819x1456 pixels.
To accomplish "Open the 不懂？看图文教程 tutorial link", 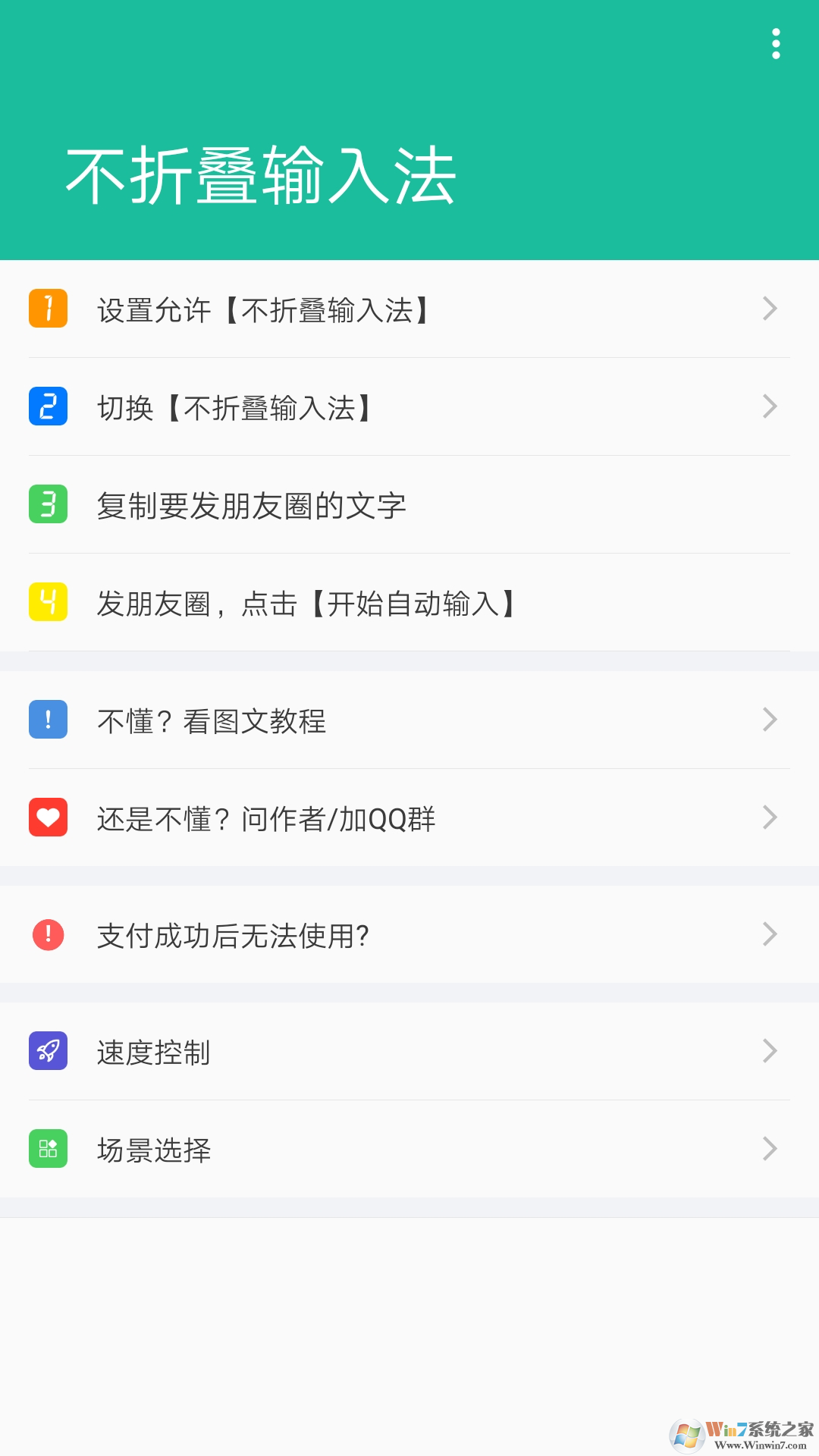I will coord(409,720).
